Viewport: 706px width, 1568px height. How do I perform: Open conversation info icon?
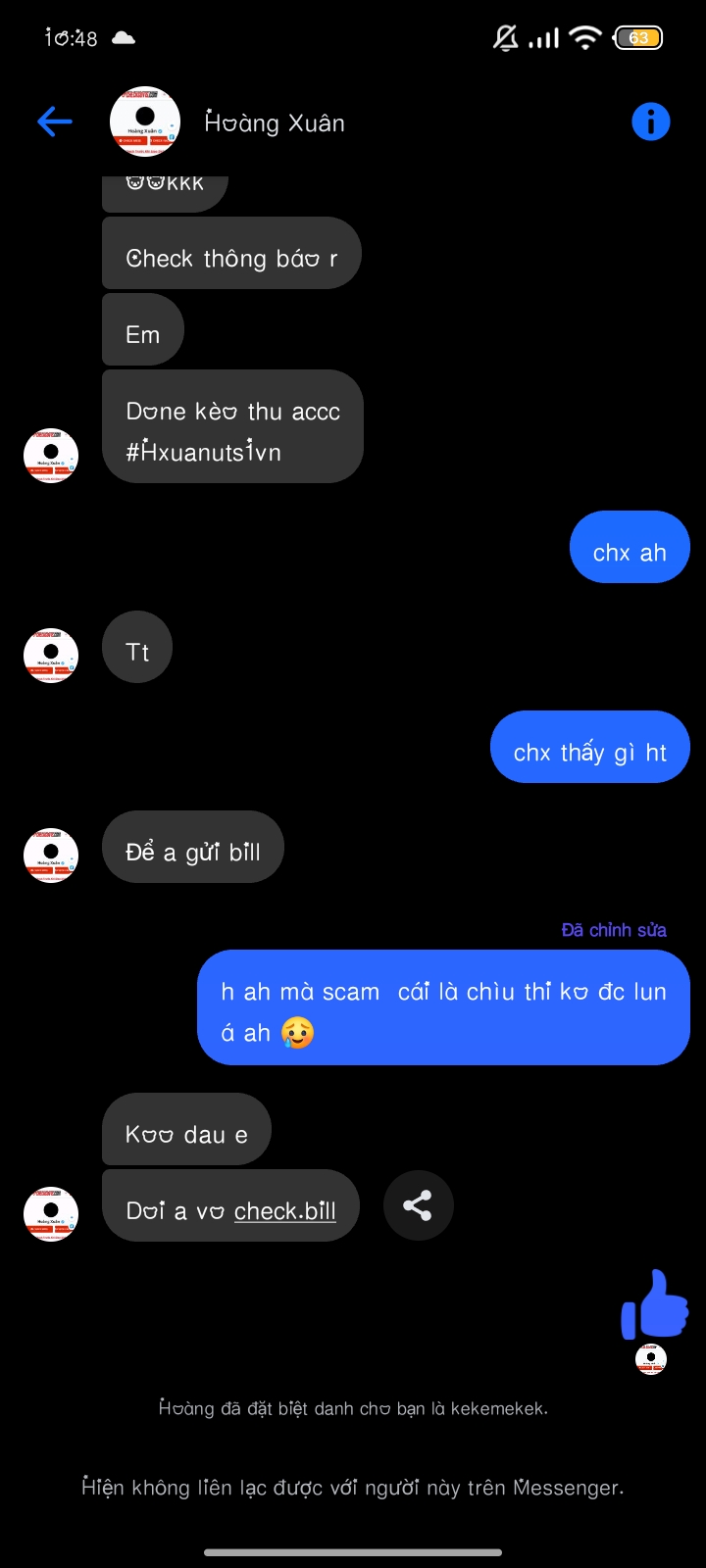click(651, 122)
